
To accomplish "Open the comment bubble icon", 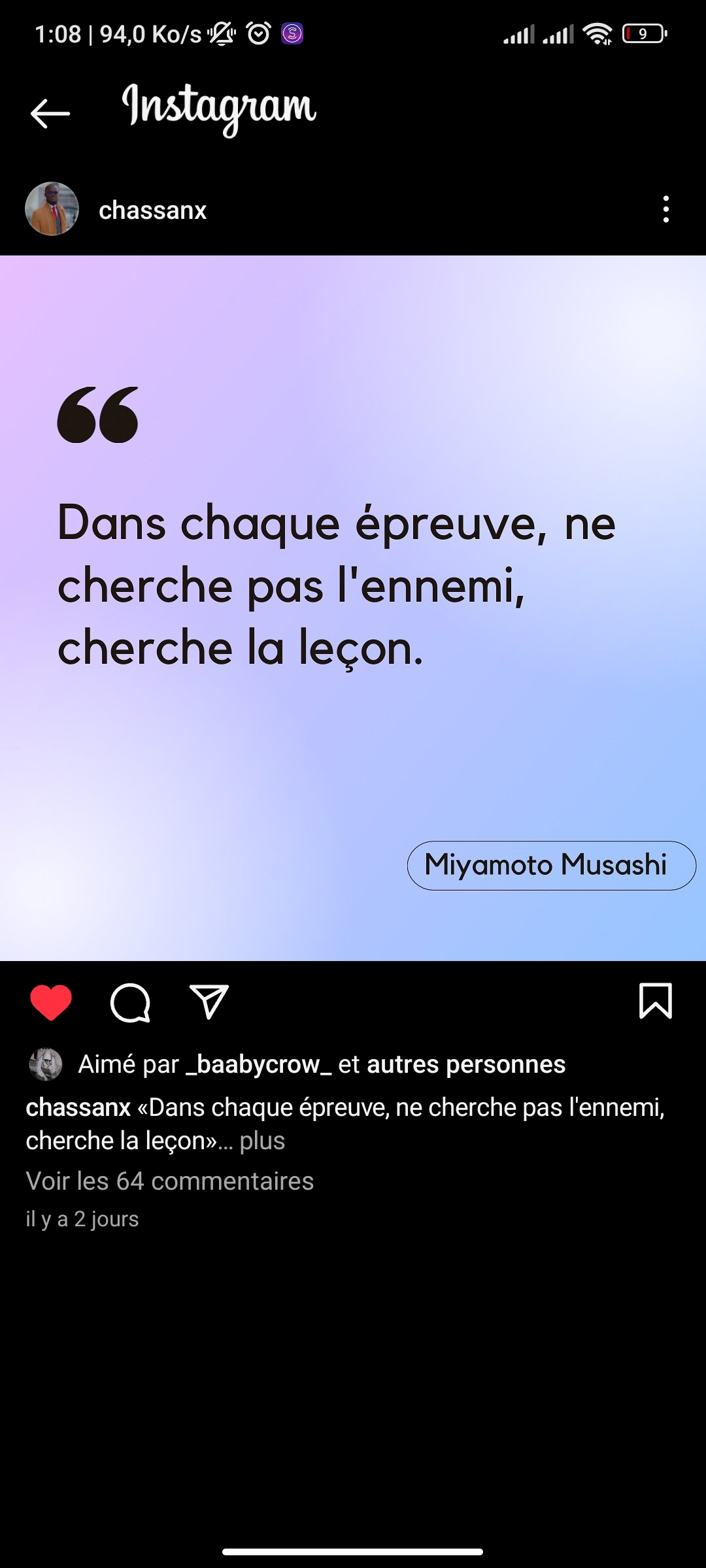I will 130,1002.
